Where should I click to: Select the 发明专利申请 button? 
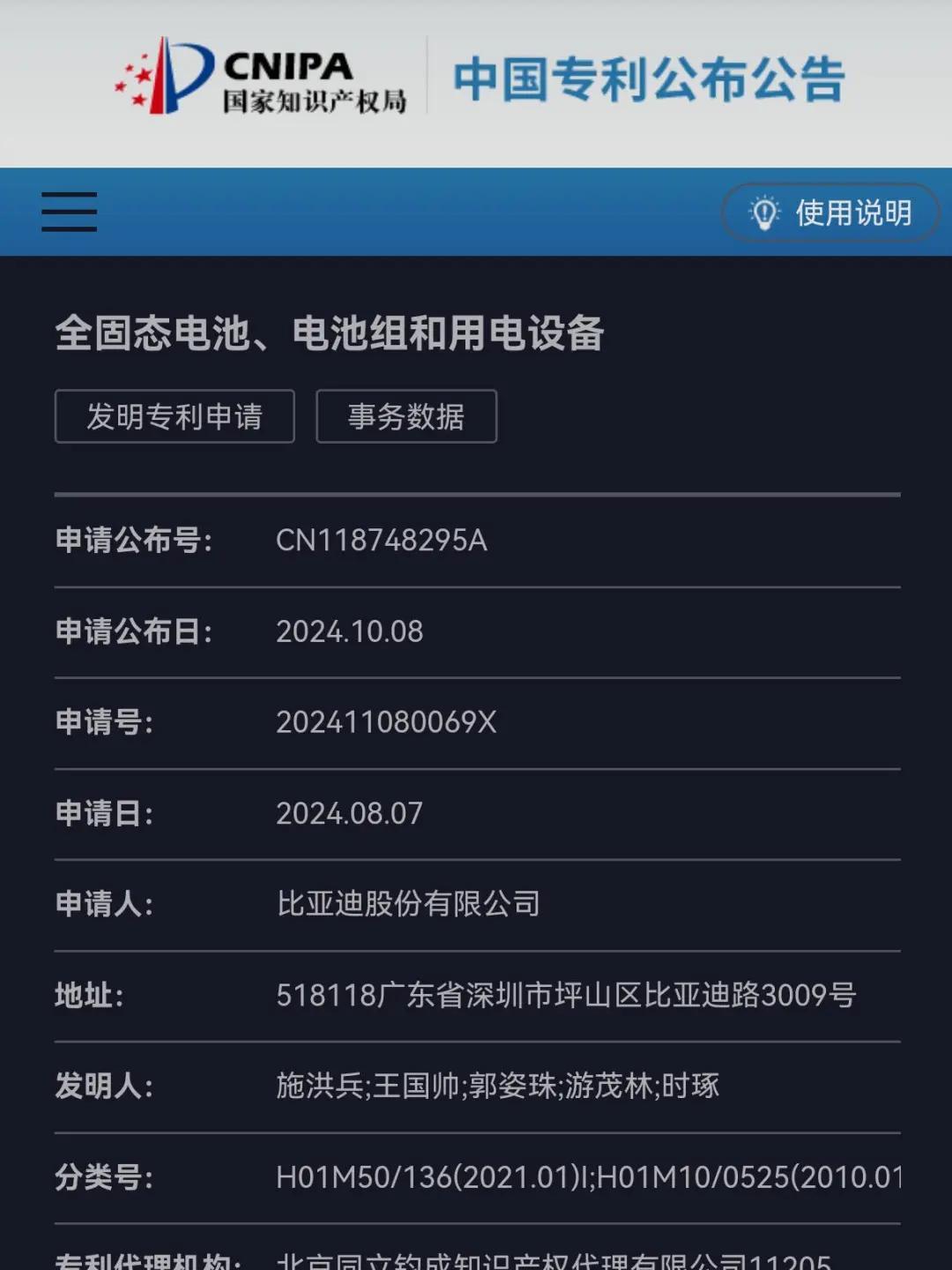coord(175,416)
